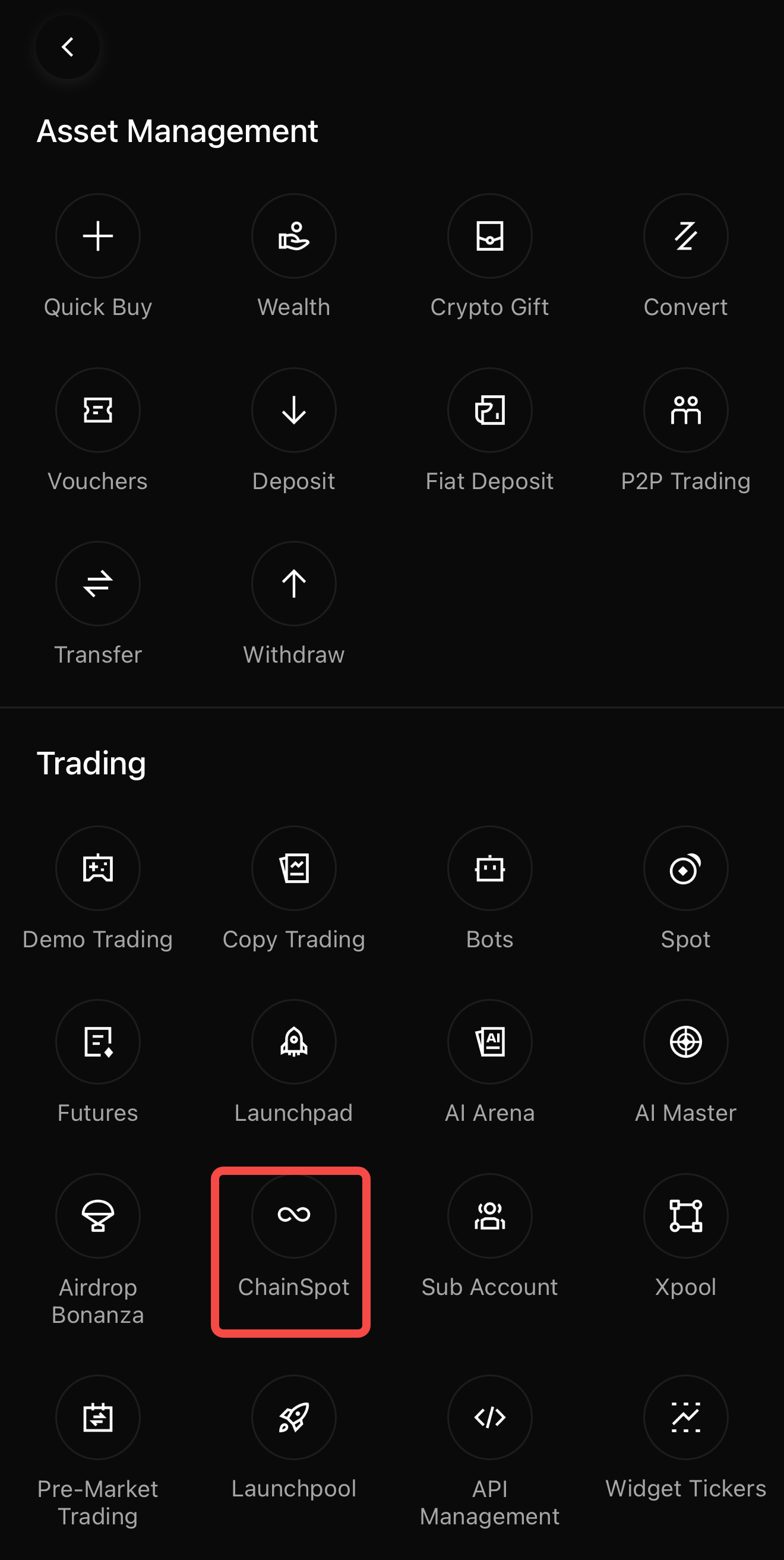Go to P2P Trading
The image size is (784, 1560).
685,411
